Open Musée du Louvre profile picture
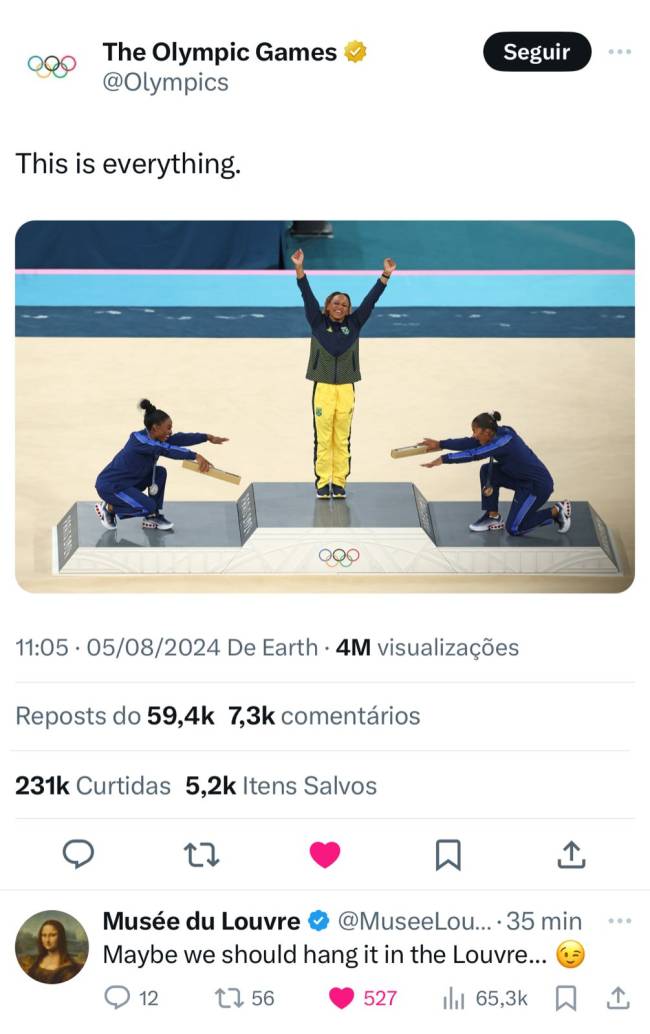The width and height of the screenshot is (650, 1034). coord(52,947)
